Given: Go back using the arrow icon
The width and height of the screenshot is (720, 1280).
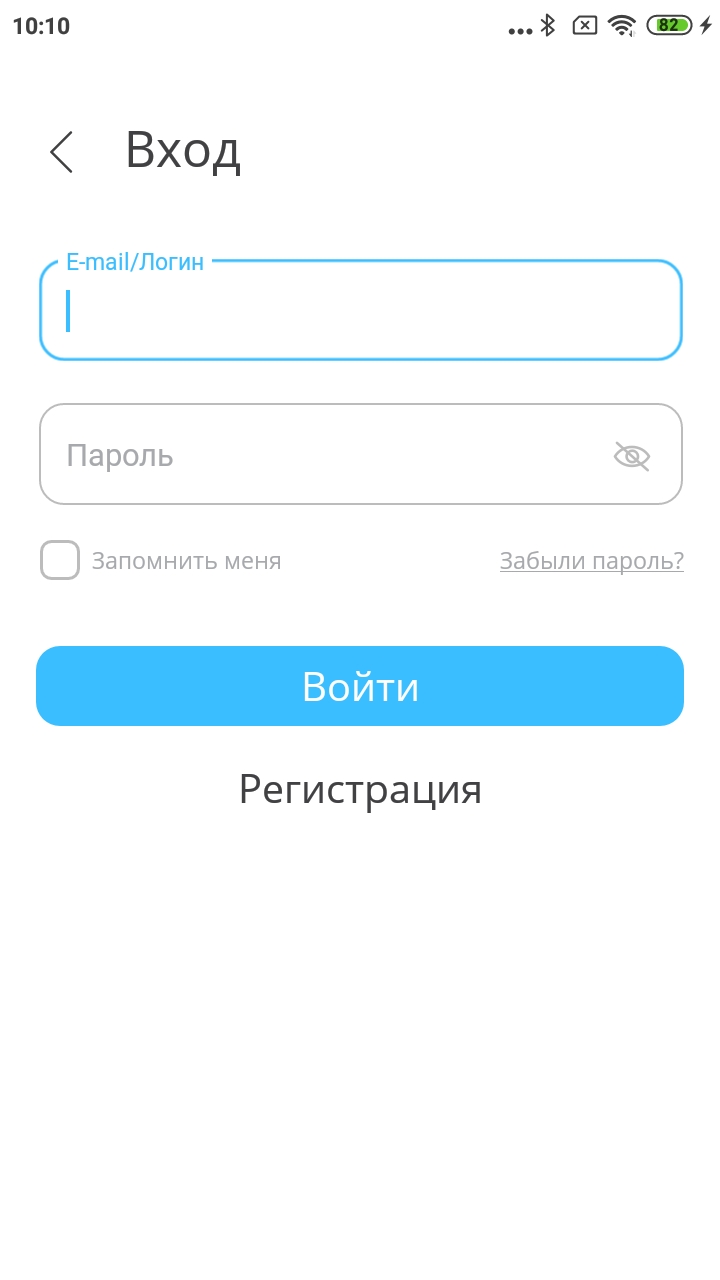Looking at the screenshot, I should [62, 152].
